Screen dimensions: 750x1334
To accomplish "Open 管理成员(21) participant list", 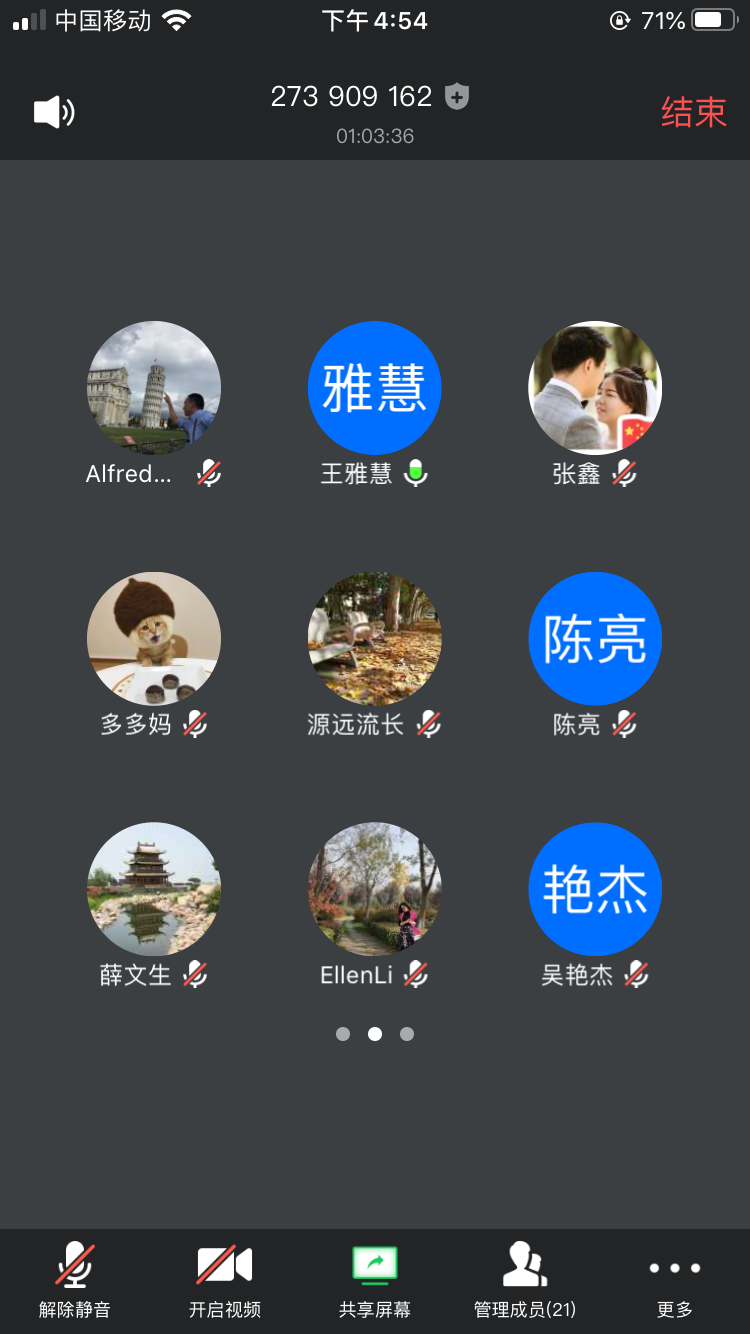I will [525, 1280].
